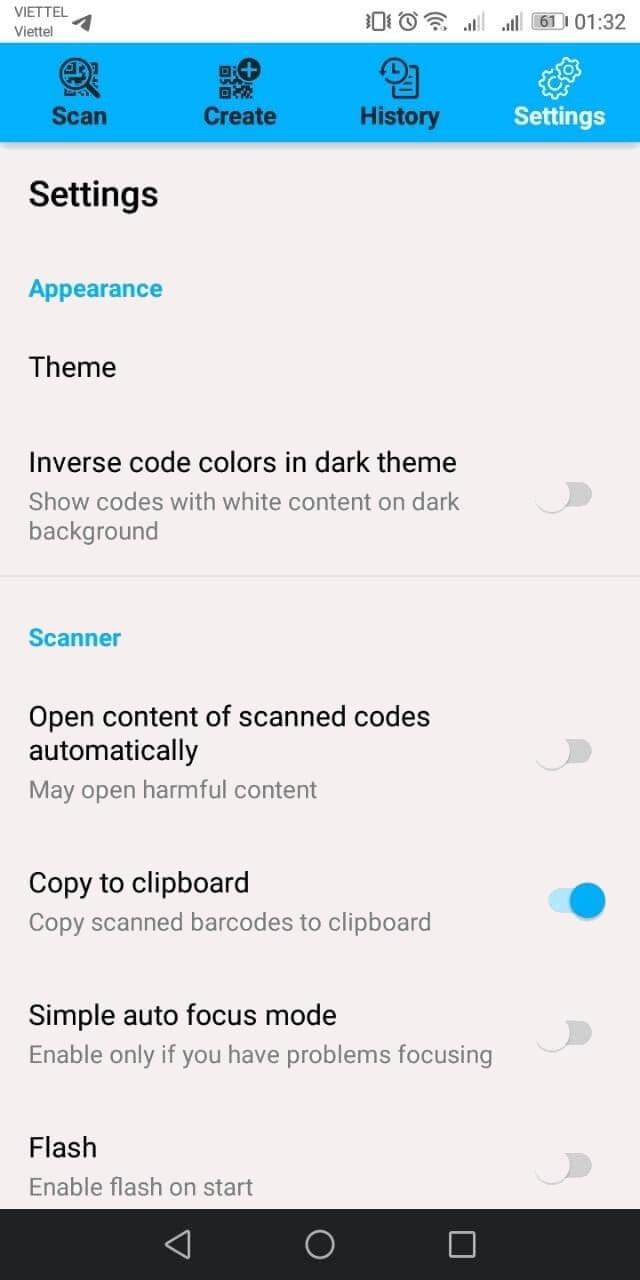Open the Theme setting
Viewport: 640px width, 1280px height.
click(72, 367)
